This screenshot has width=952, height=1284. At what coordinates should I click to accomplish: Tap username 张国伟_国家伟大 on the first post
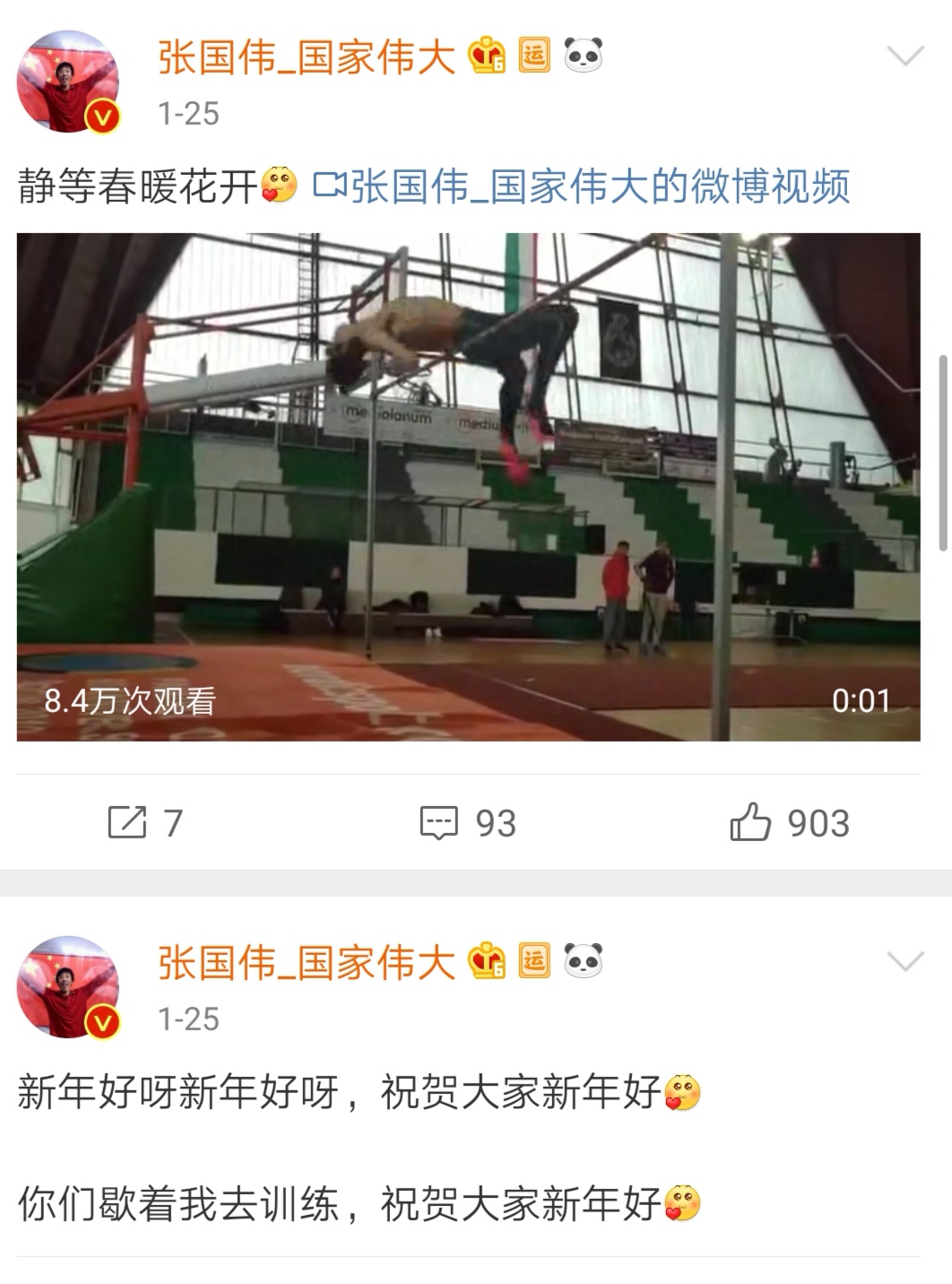[x=307, y=56]
